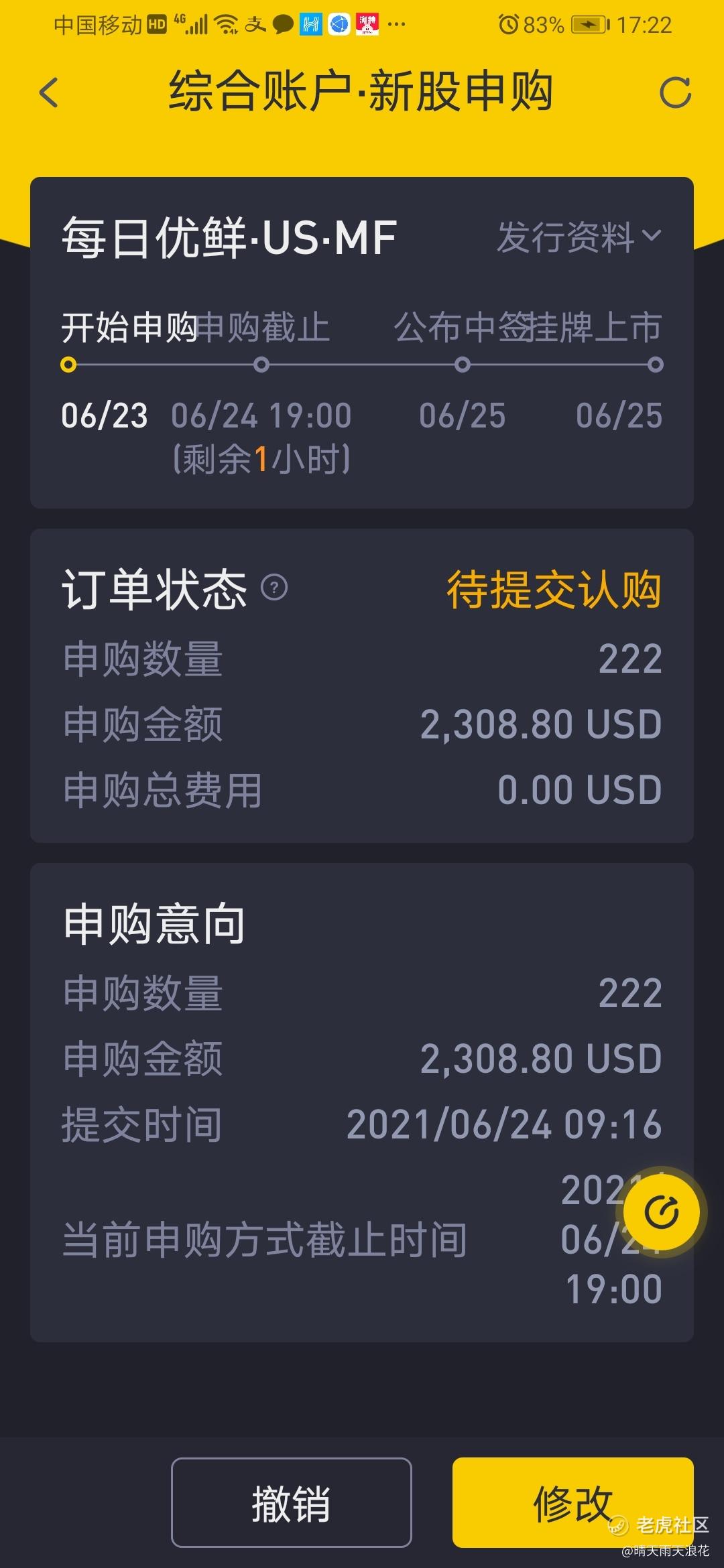Tap the yellow floating round button
This screenshot has width=724, height=1568.
coord(662,1212)
